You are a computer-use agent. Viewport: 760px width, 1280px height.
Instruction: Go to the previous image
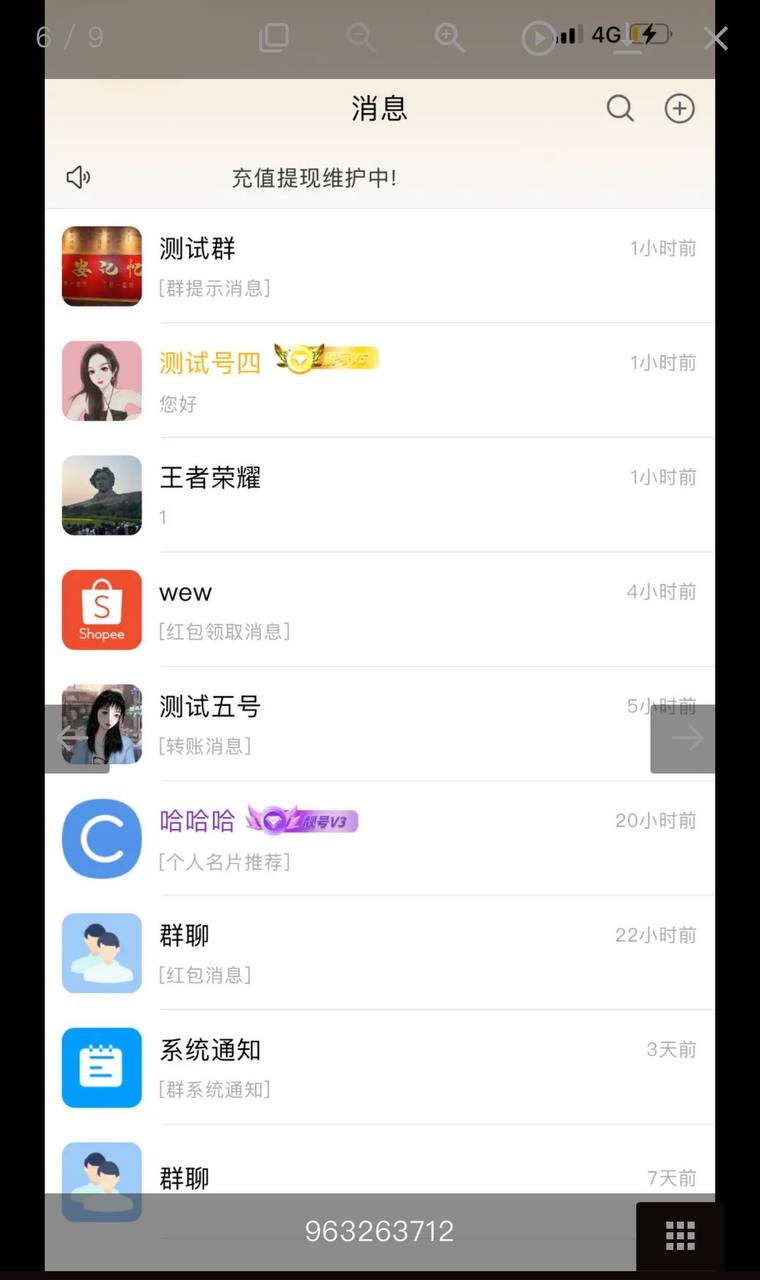pos(76,739)
